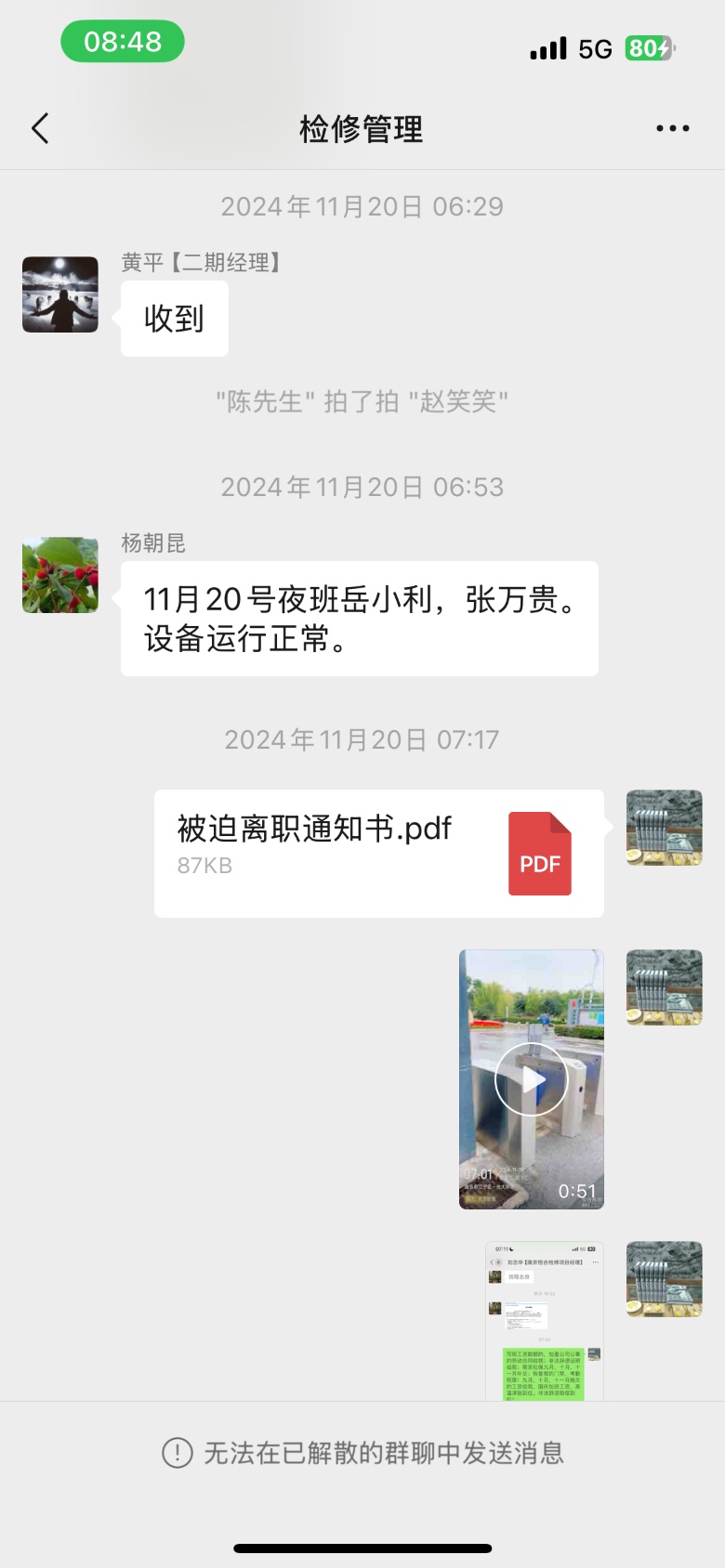Open the three-dot chat options menu
725x1568 pixels.
(672, 128)
